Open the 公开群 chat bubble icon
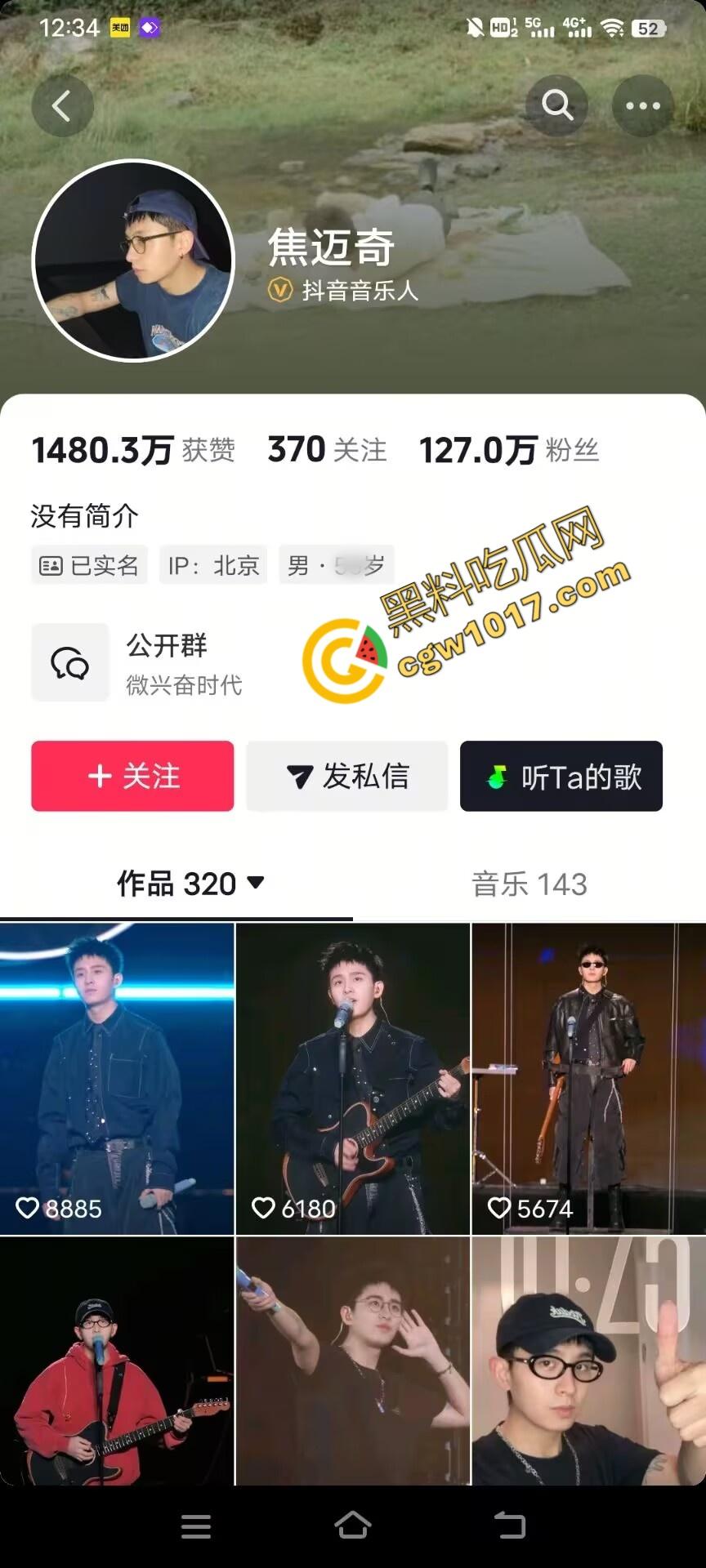The image size is (706, 1568). pyautogui.click(x=69, y=661)
